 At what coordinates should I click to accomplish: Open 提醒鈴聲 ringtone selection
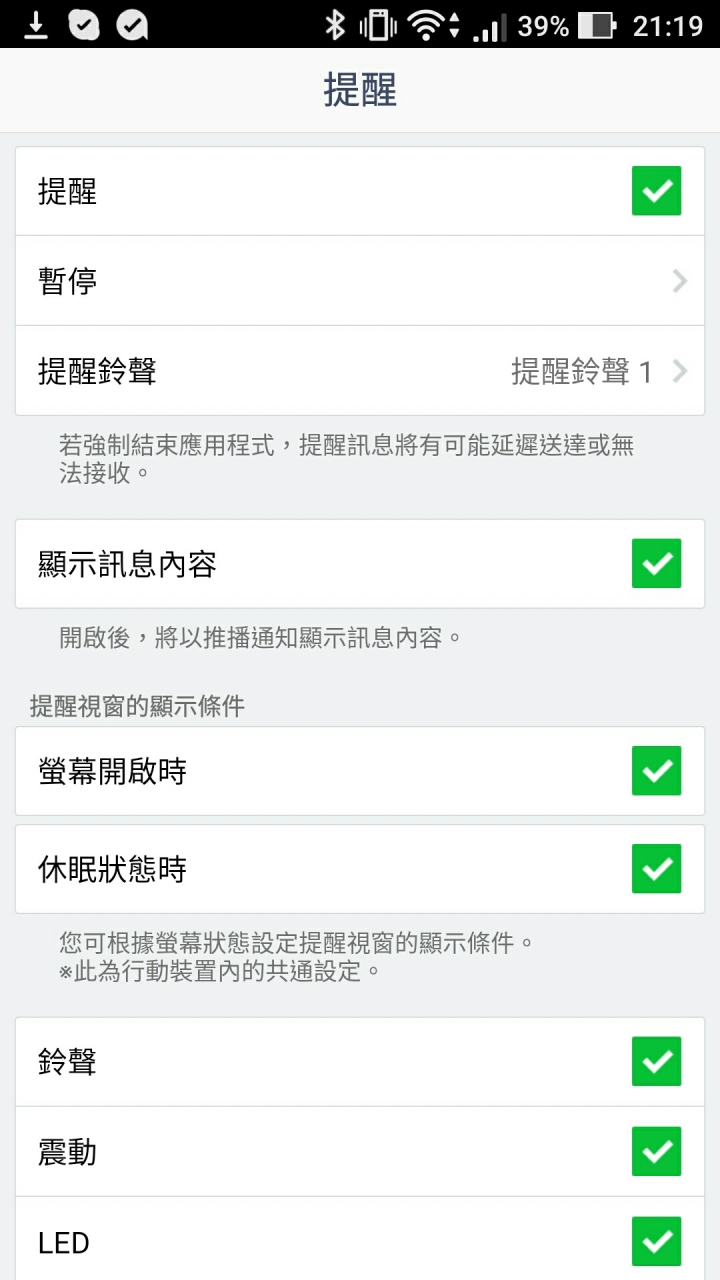click(360, 372)
